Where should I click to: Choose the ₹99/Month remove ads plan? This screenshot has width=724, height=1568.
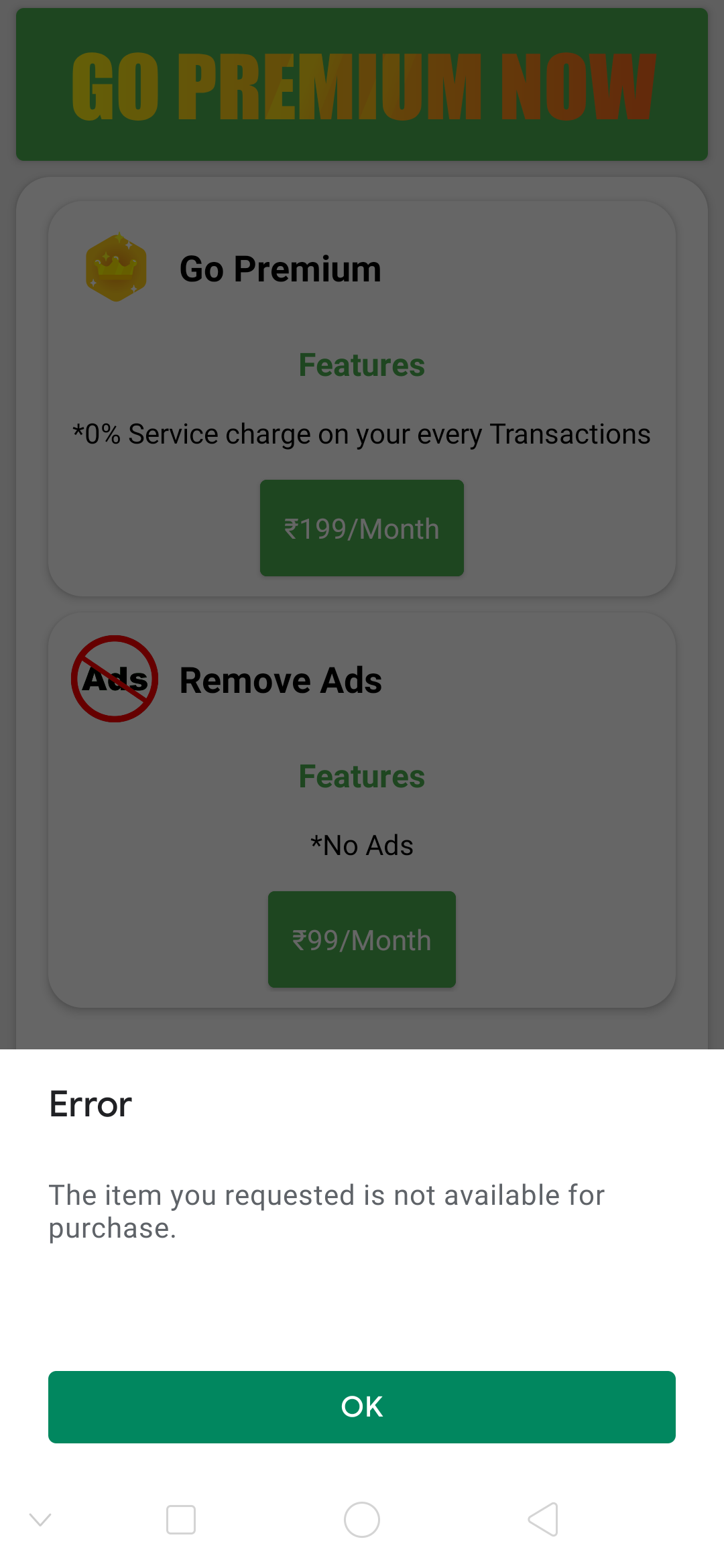coord(362,939)
